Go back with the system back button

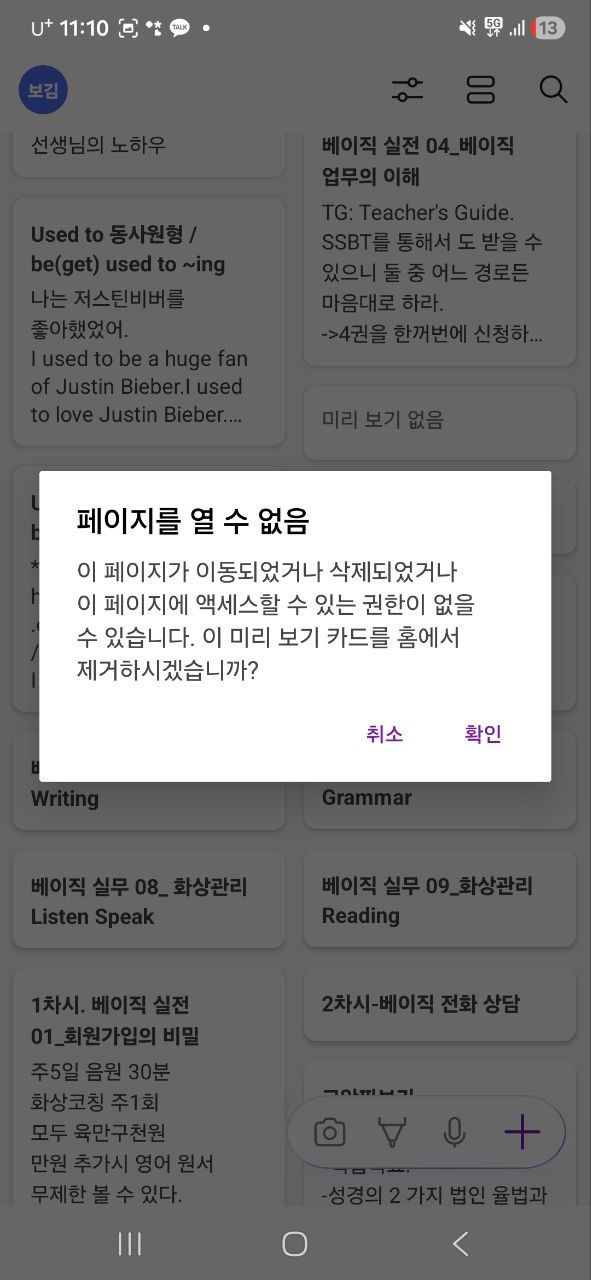[460, 1243]
